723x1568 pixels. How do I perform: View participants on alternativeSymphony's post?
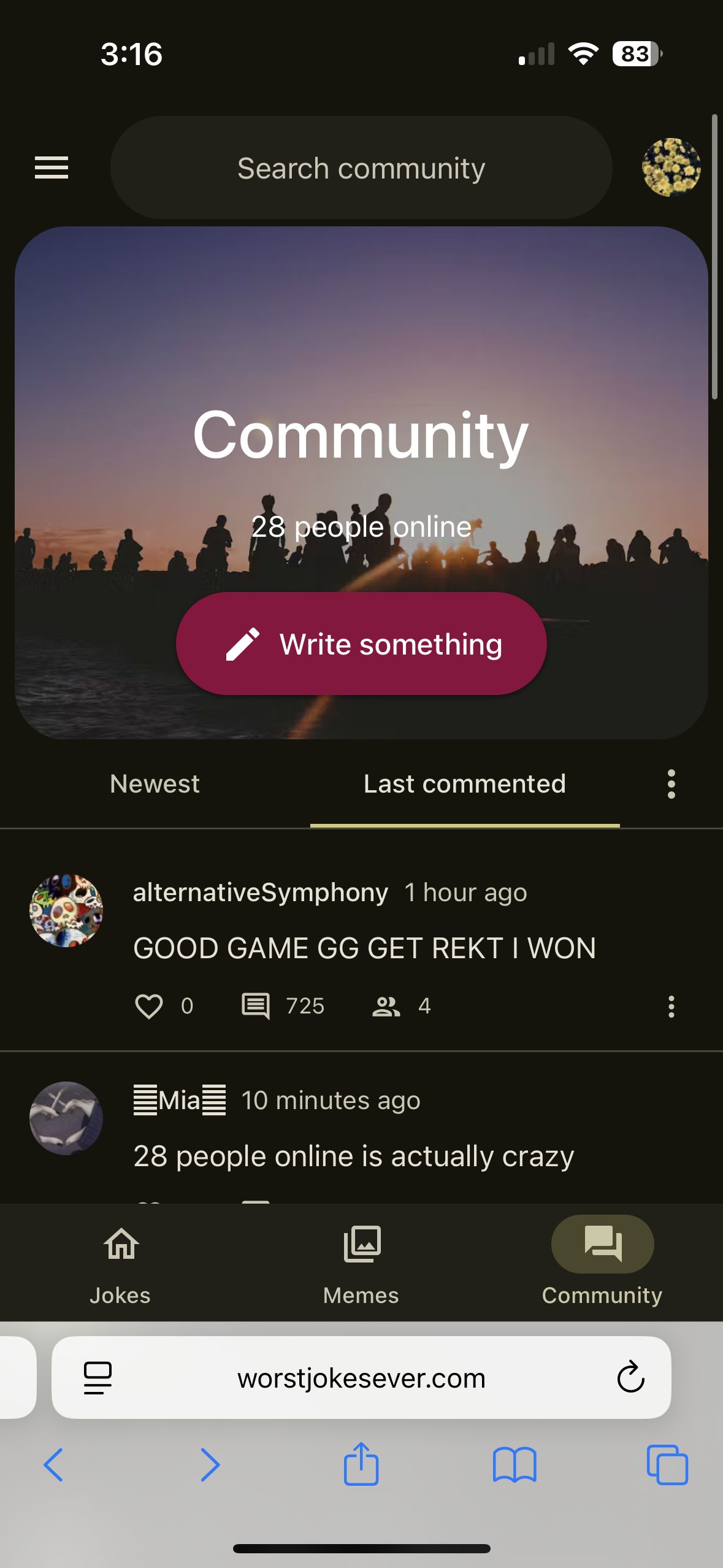[386, 1006]
